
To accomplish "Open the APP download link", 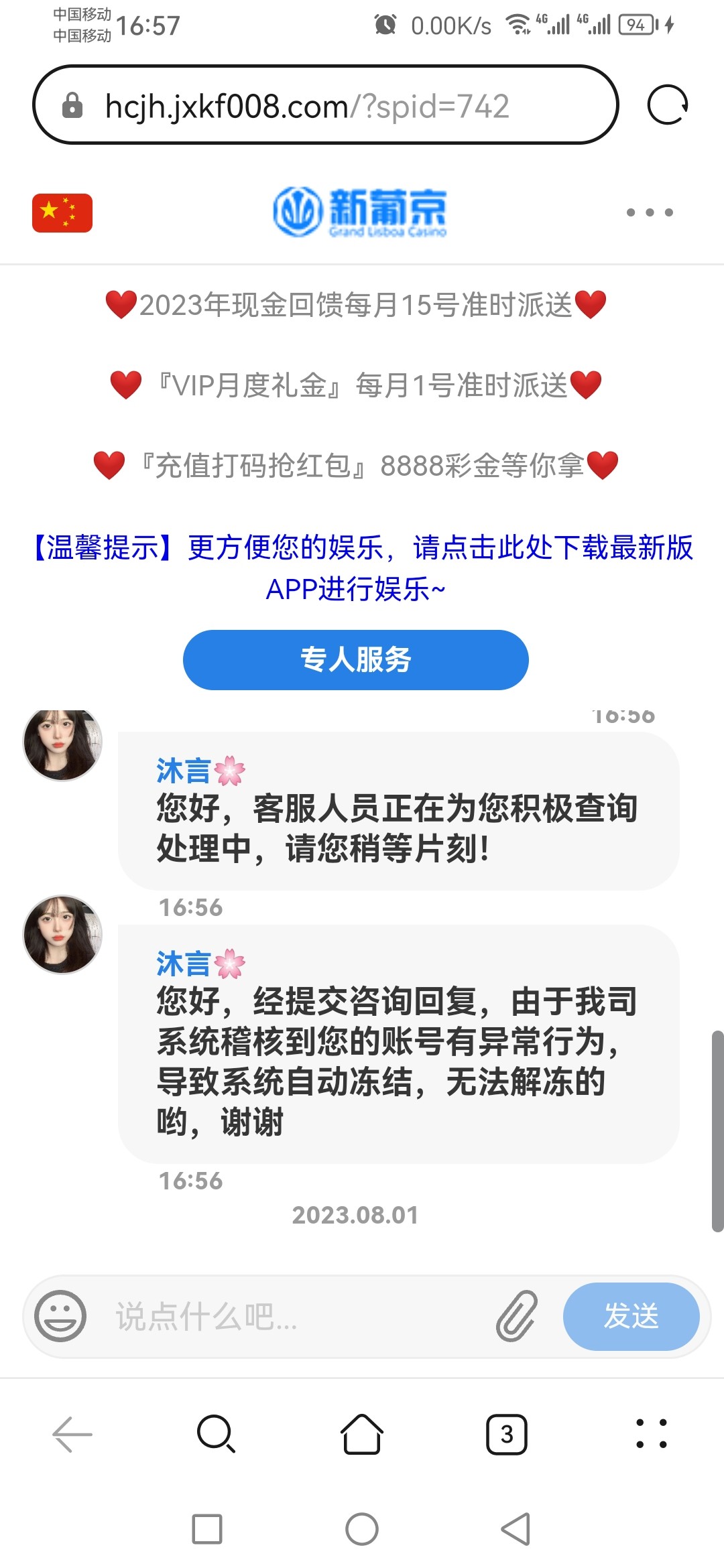I will pos(362,566).
